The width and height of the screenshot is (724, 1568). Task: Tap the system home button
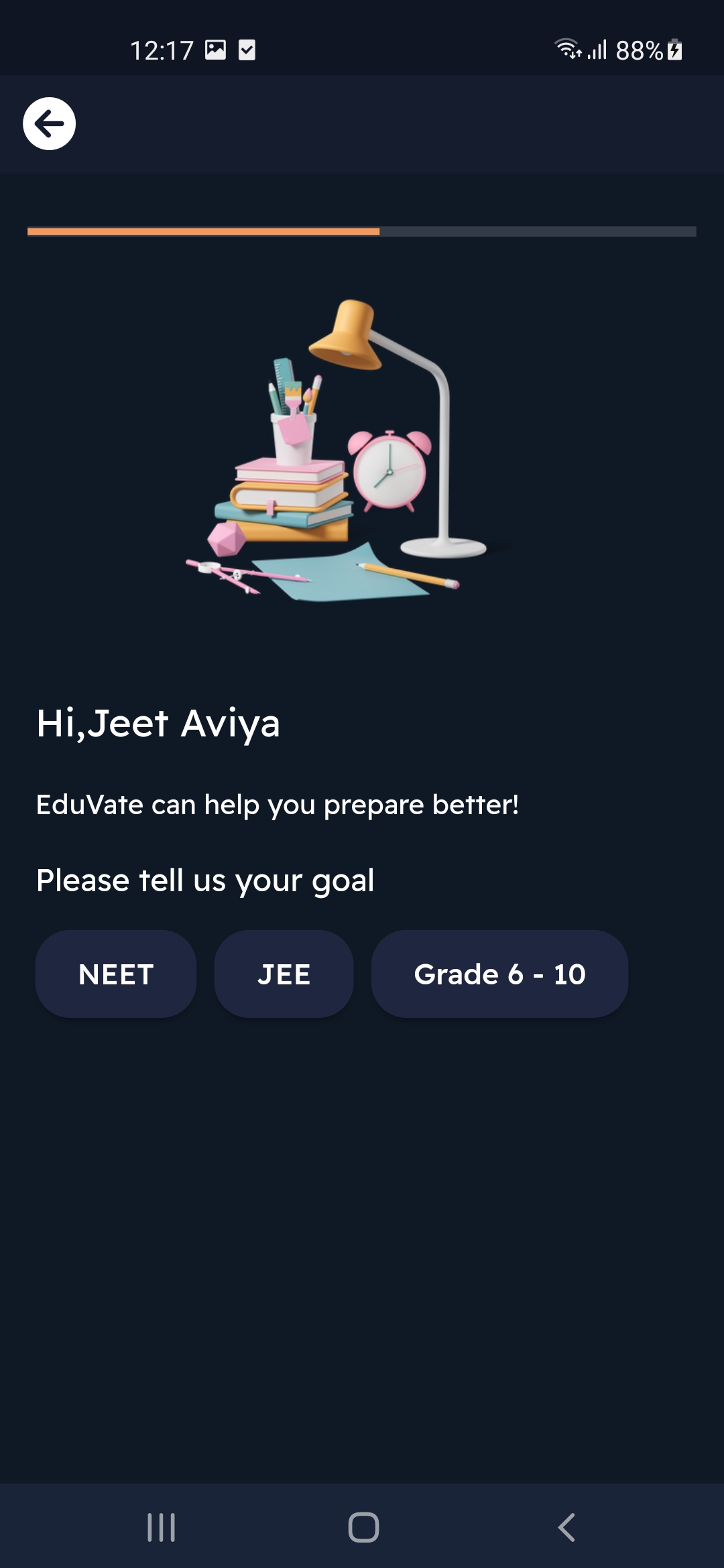tap(363, 1527)
